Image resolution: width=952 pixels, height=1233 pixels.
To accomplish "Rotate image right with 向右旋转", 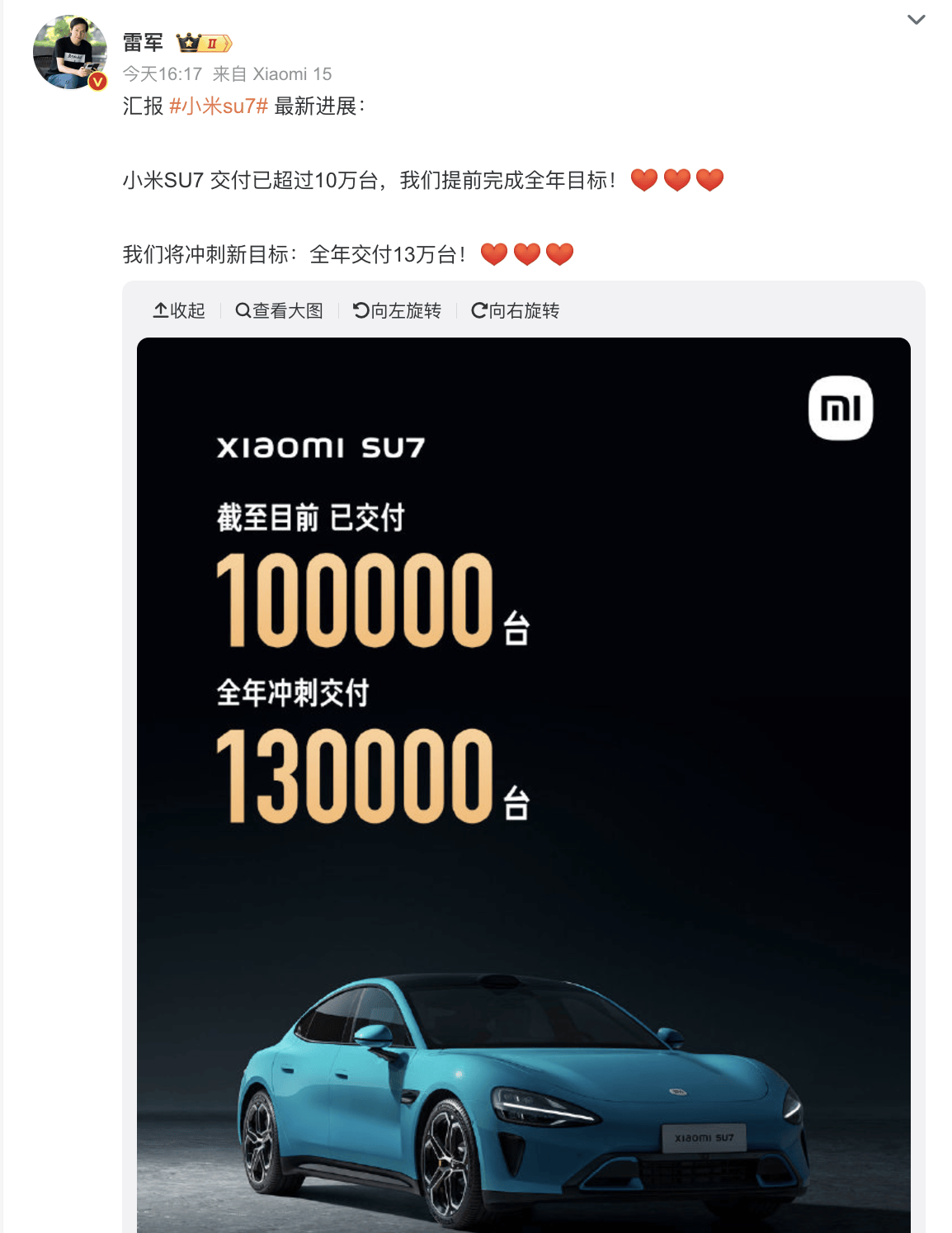I will click(515, 310).
